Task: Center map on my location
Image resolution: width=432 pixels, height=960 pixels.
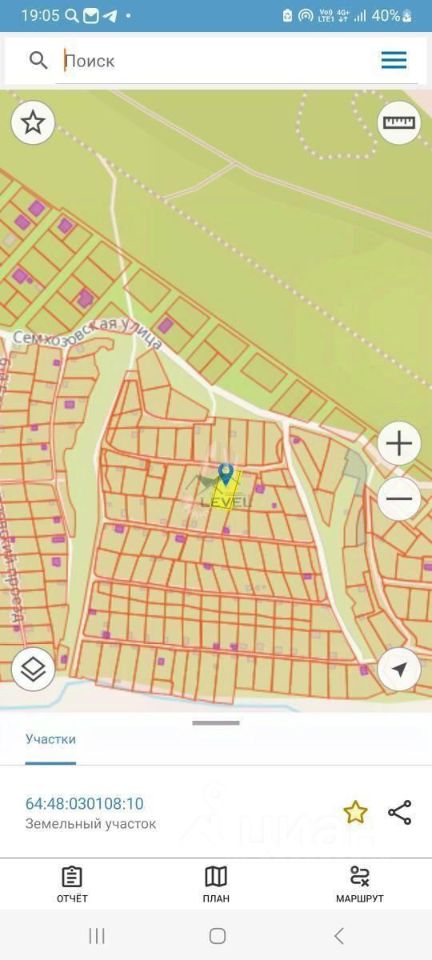Action: pos(399,669)
